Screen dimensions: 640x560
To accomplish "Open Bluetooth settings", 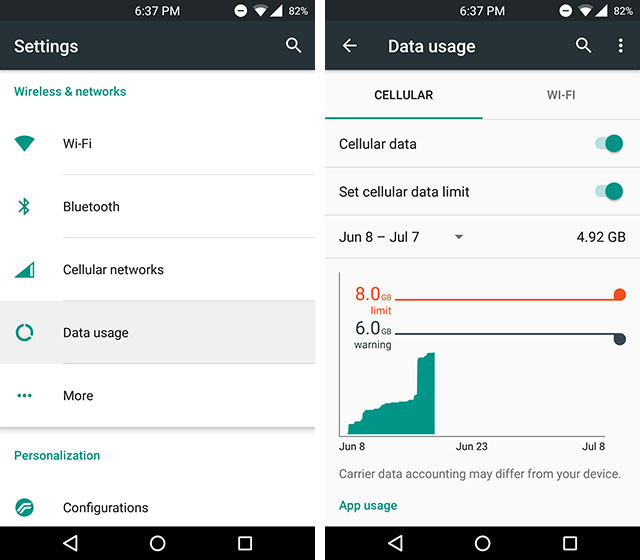I will [157, 207].
